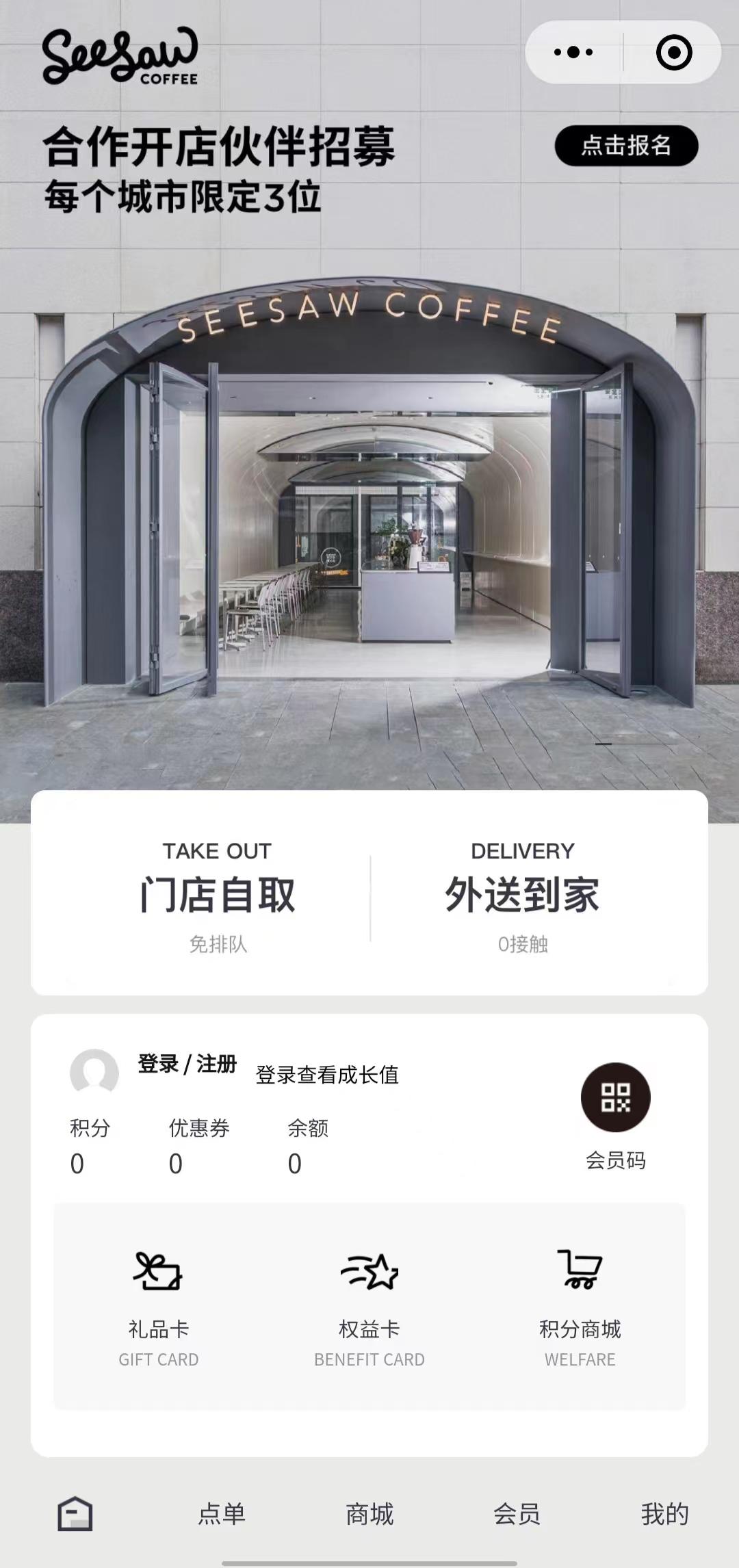
Task: Choose 外送到家 delivery ordering
Action: [x=522, y=894]
